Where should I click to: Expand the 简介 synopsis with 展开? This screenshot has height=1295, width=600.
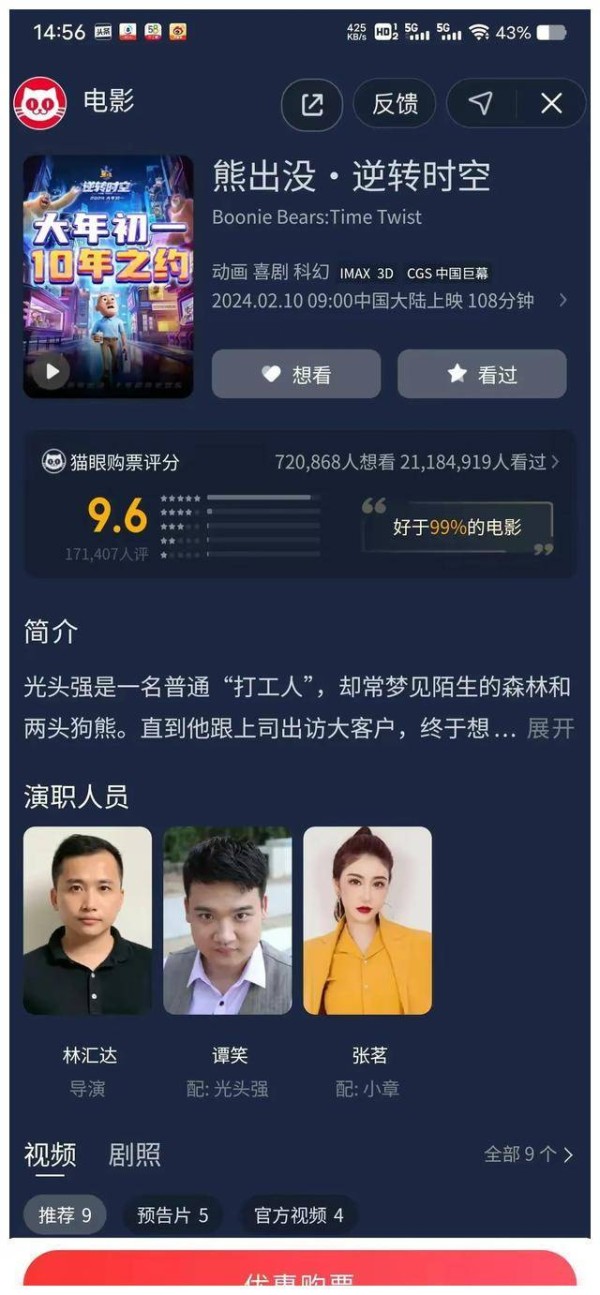(x=550, y=728)
